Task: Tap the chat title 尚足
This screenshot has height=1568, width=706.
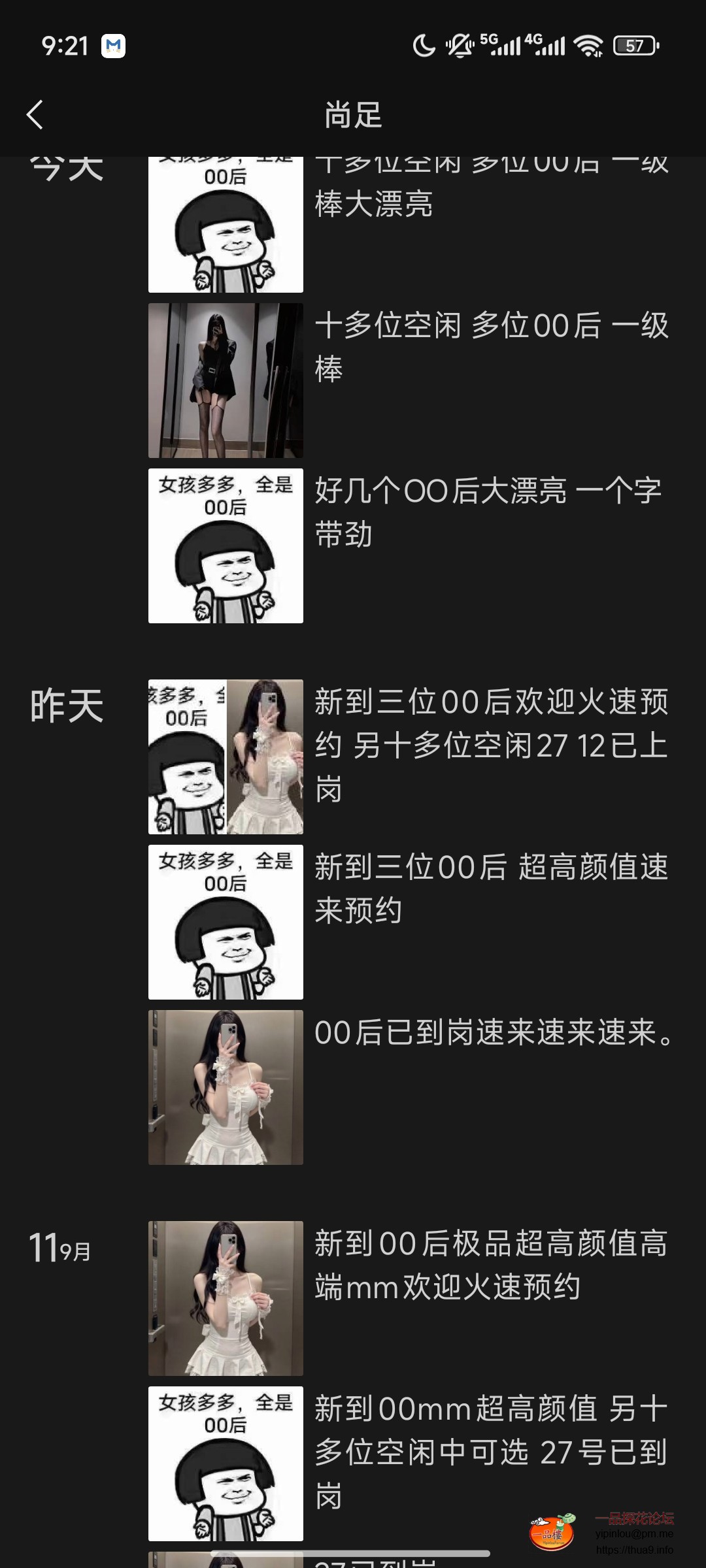Action: (x=353, y=113)
